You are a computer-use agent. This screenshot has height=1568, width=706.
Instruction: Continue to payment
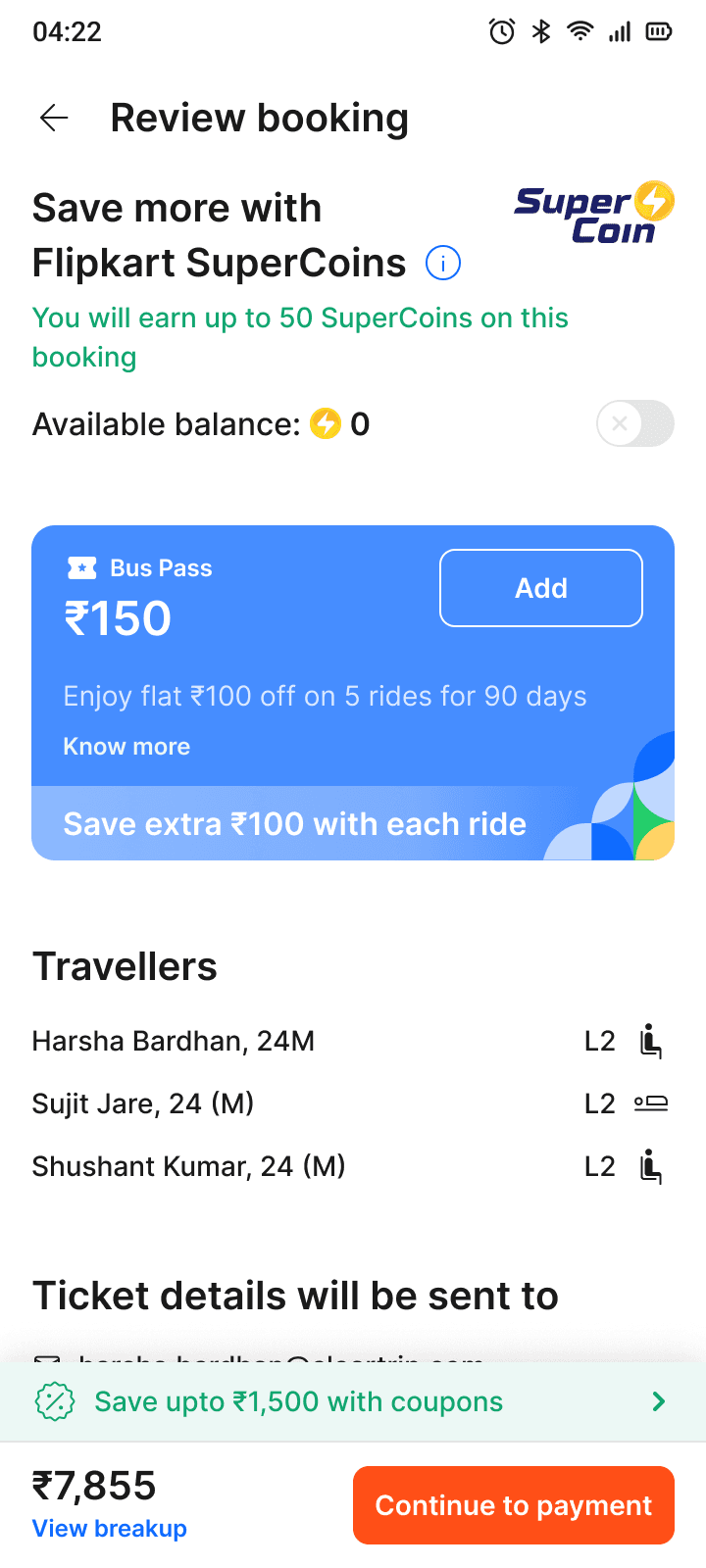(513, 1505)
